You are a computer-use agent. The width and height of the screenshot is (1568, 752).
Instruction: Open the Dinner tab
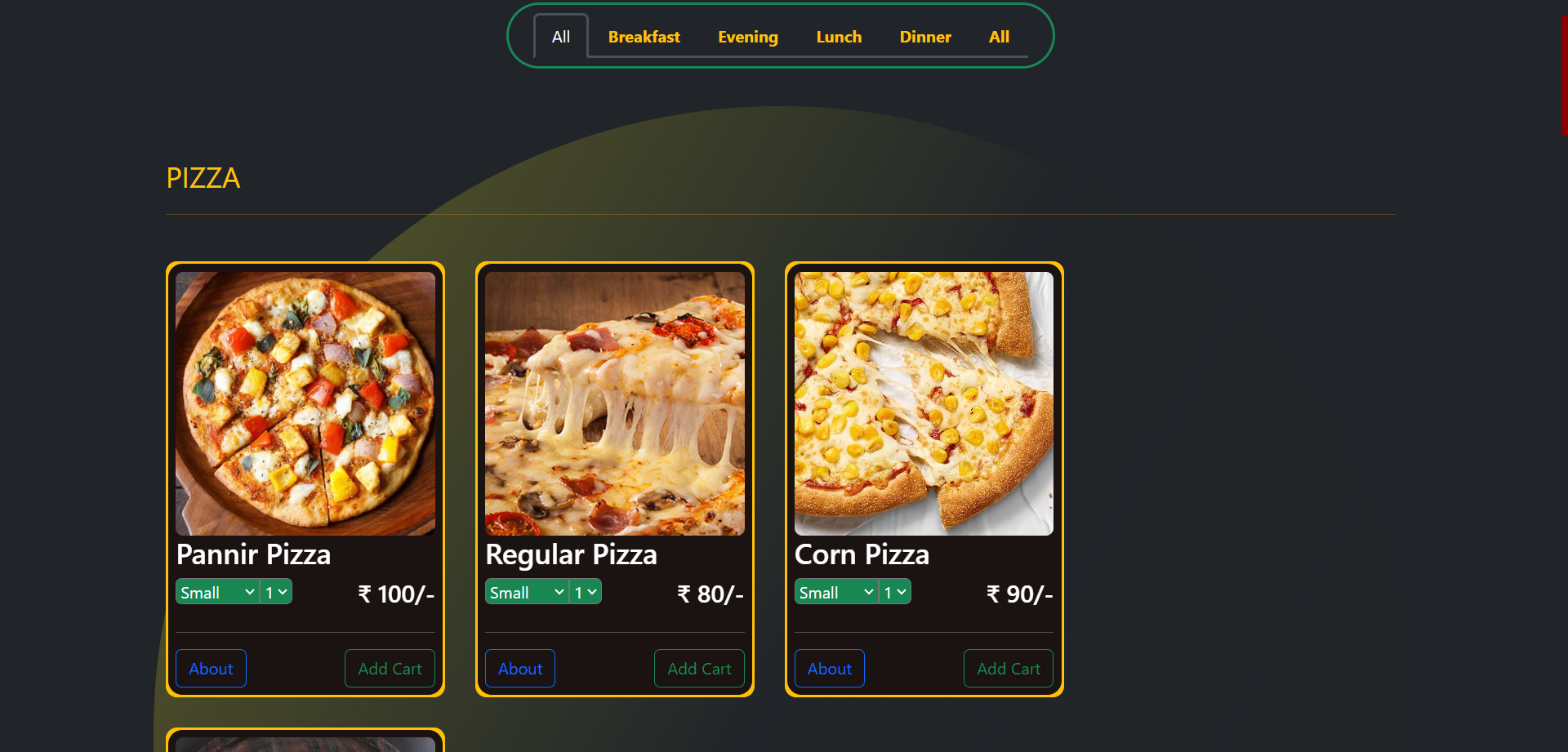(x=924, y=37)
